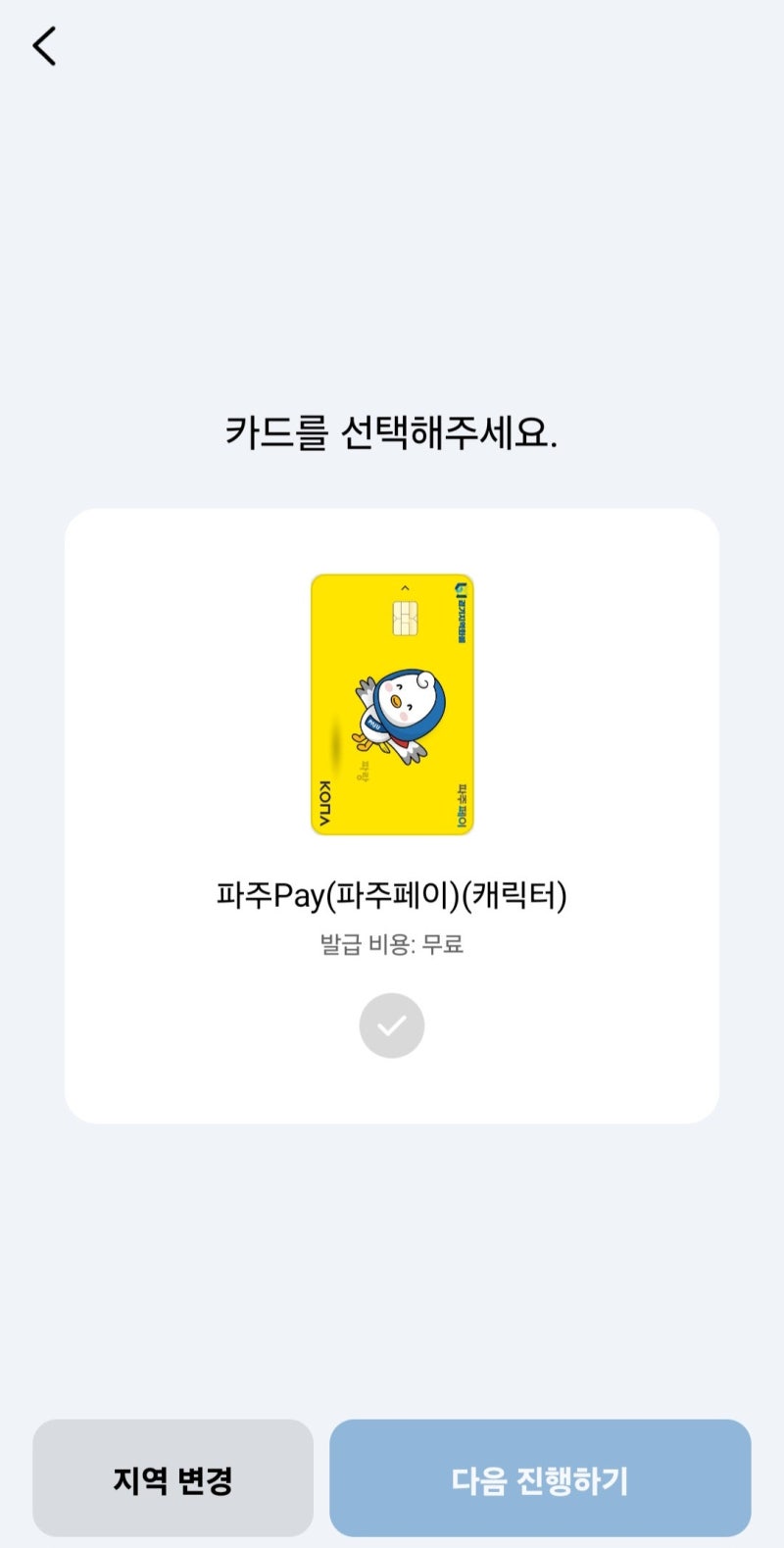This screenshot has width=784, height=1548.
Task: Tap the 지역 변경 button
Action: point(172,1478)
